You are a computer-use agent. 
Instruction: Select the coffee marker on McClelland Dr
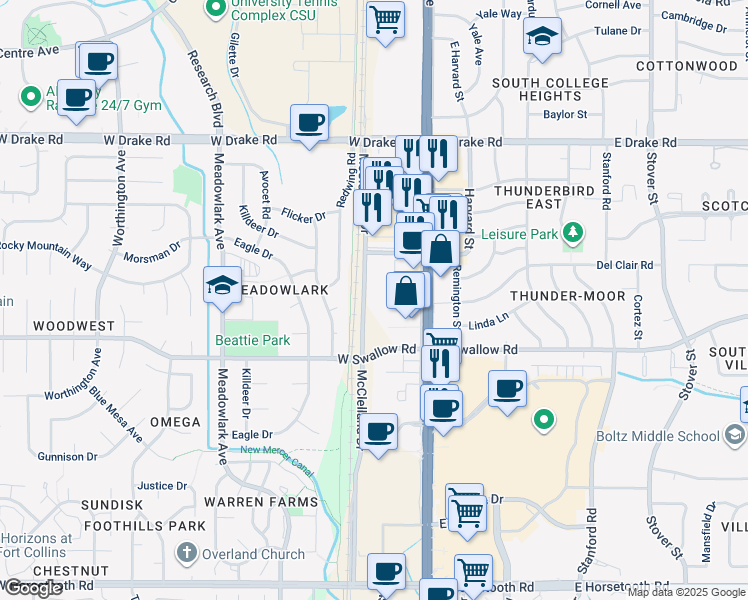click(378, 432)
